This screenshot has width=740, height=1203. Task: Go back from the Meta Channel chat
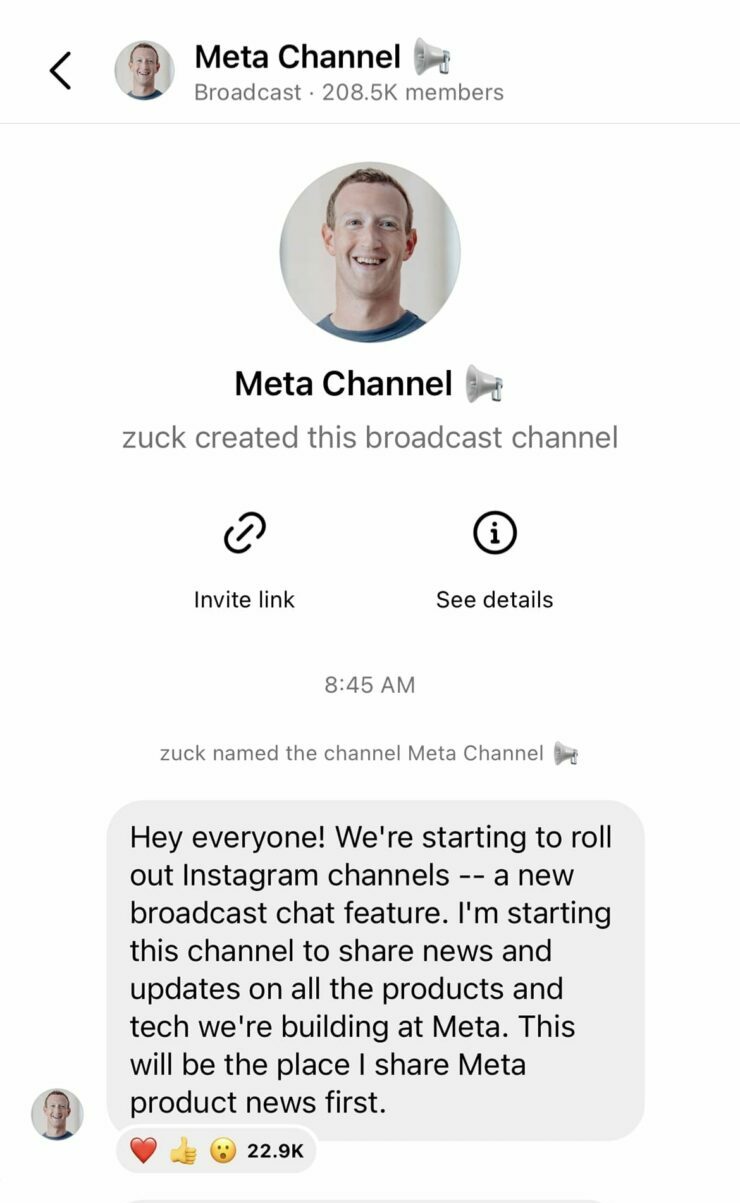pyautogui.click(x=60, y=71)
